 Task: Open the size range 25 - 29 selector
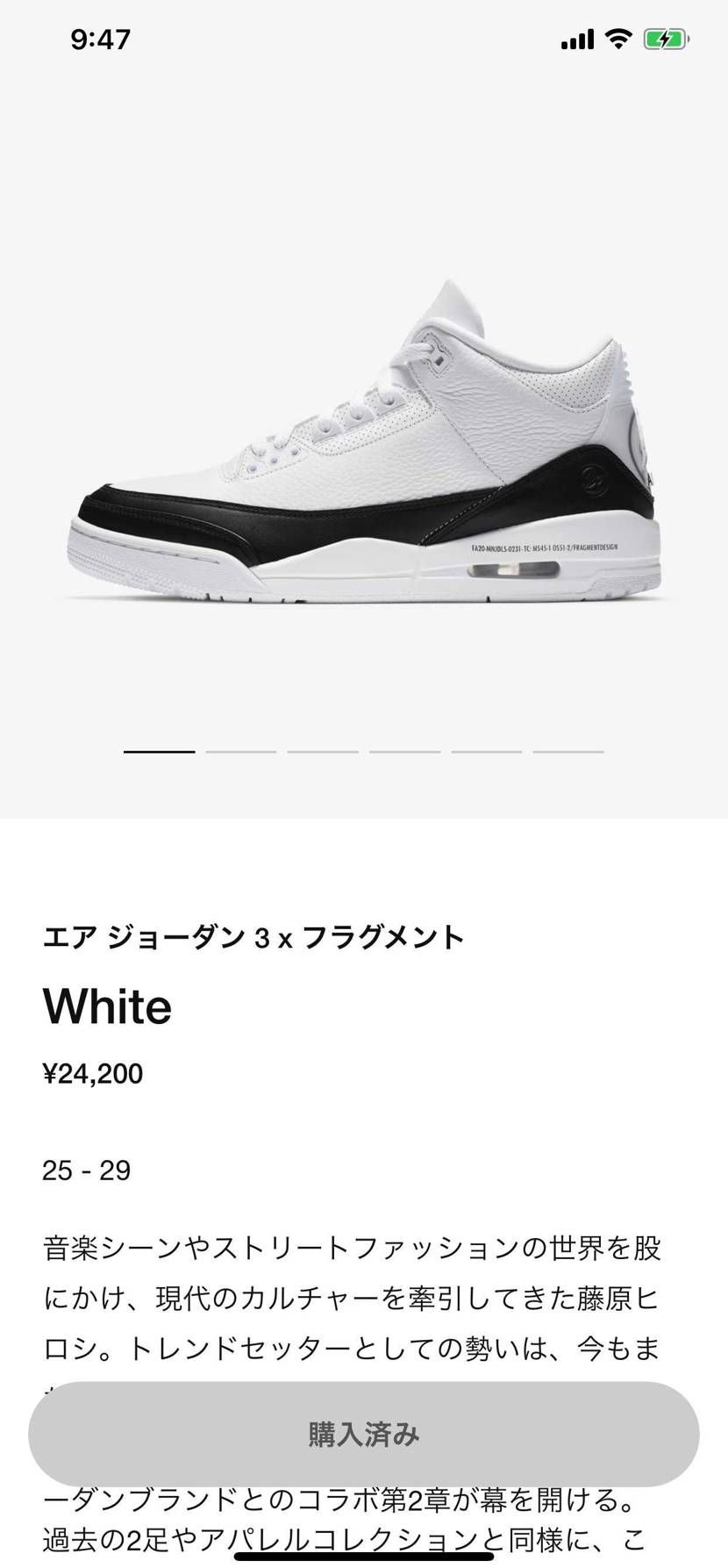tap(87, 1171)
